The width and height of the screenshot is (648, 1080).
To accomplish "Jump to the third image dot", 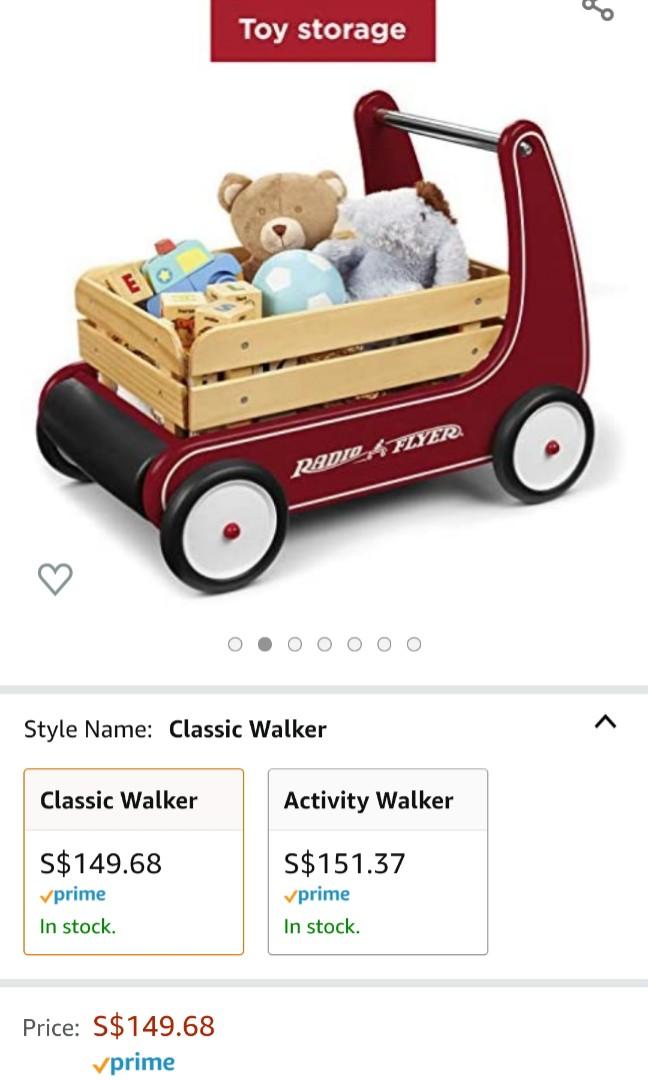I will [x=294, y=644].
